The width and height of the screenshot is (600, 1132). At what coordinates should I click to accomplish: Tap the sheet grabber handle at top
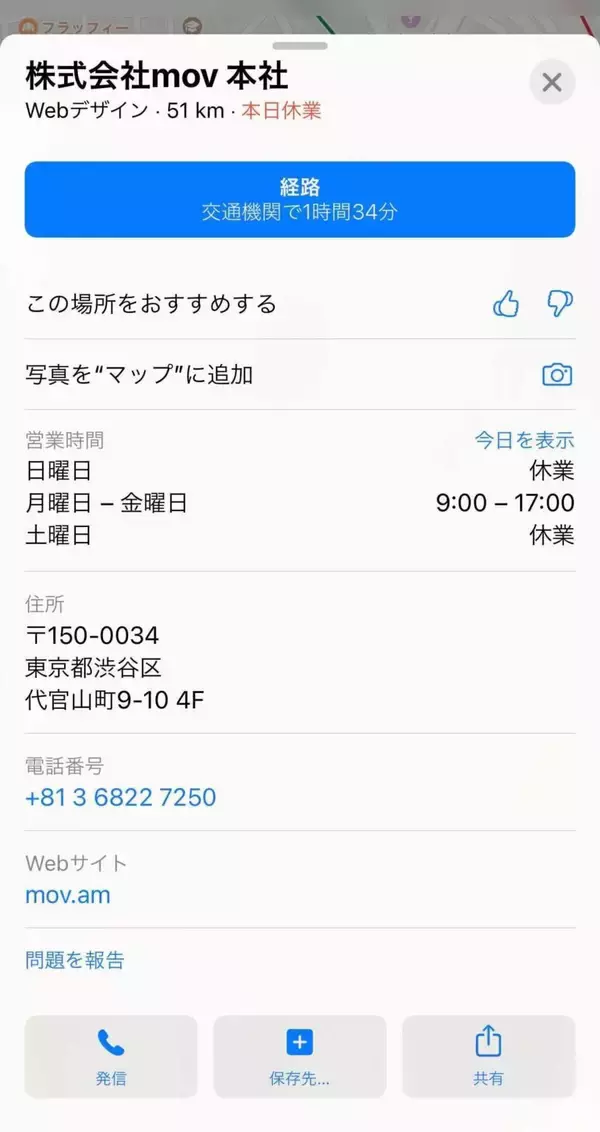300,45
